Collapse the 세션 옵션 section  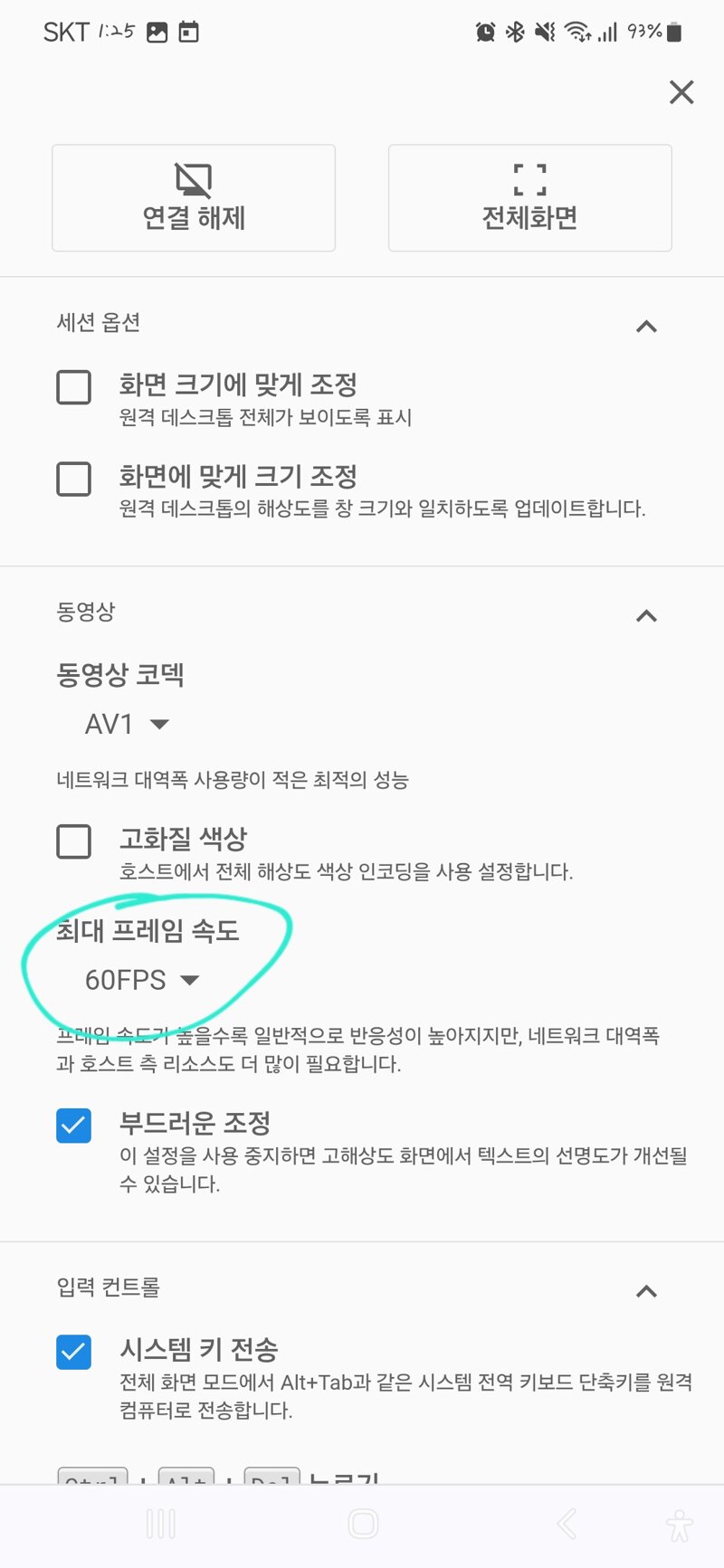coord(646,326)
